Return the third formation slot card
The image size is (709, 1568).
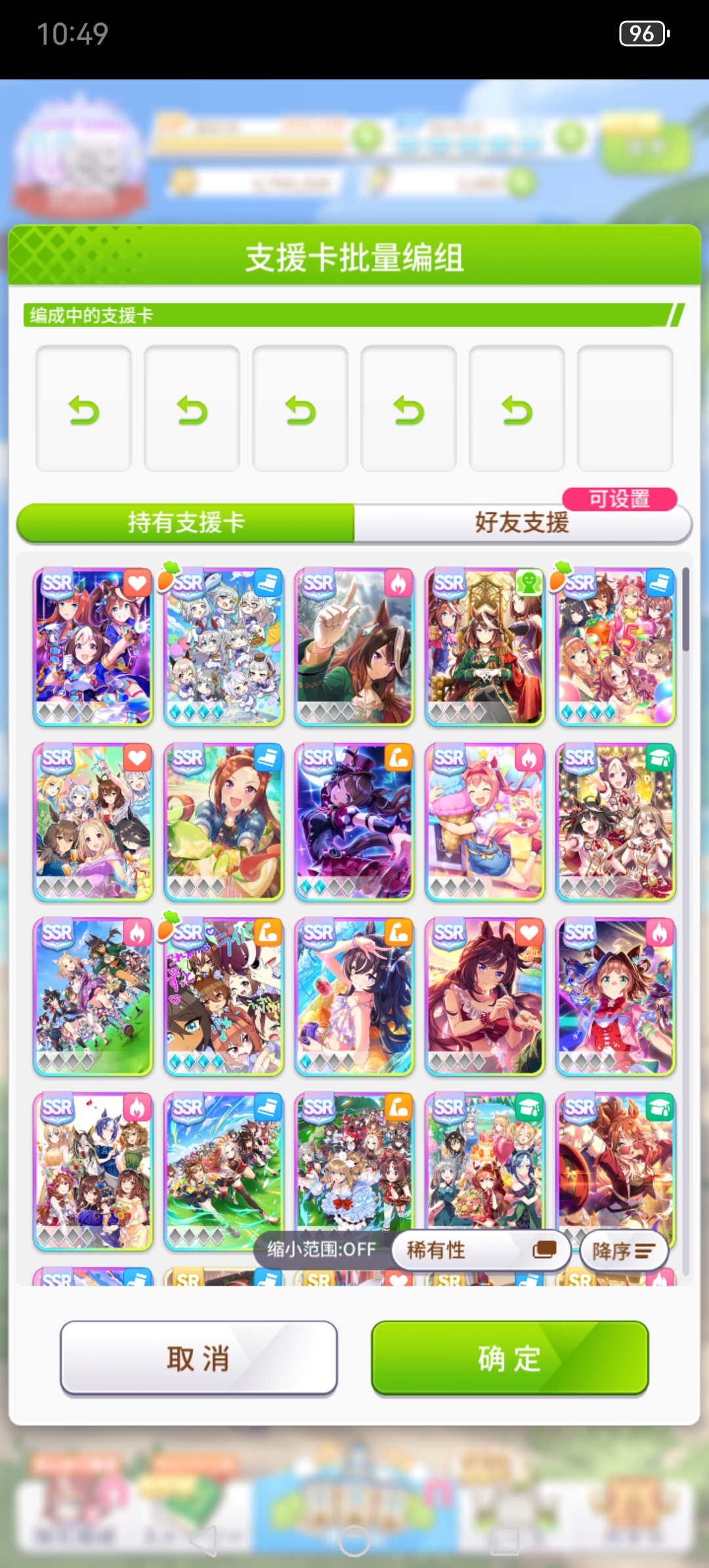pos(300,409)
